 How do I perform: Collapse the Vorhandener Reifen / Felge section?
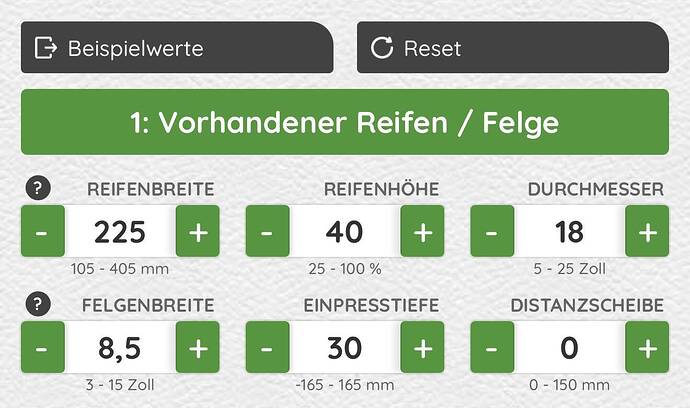(x=344, y=122)
